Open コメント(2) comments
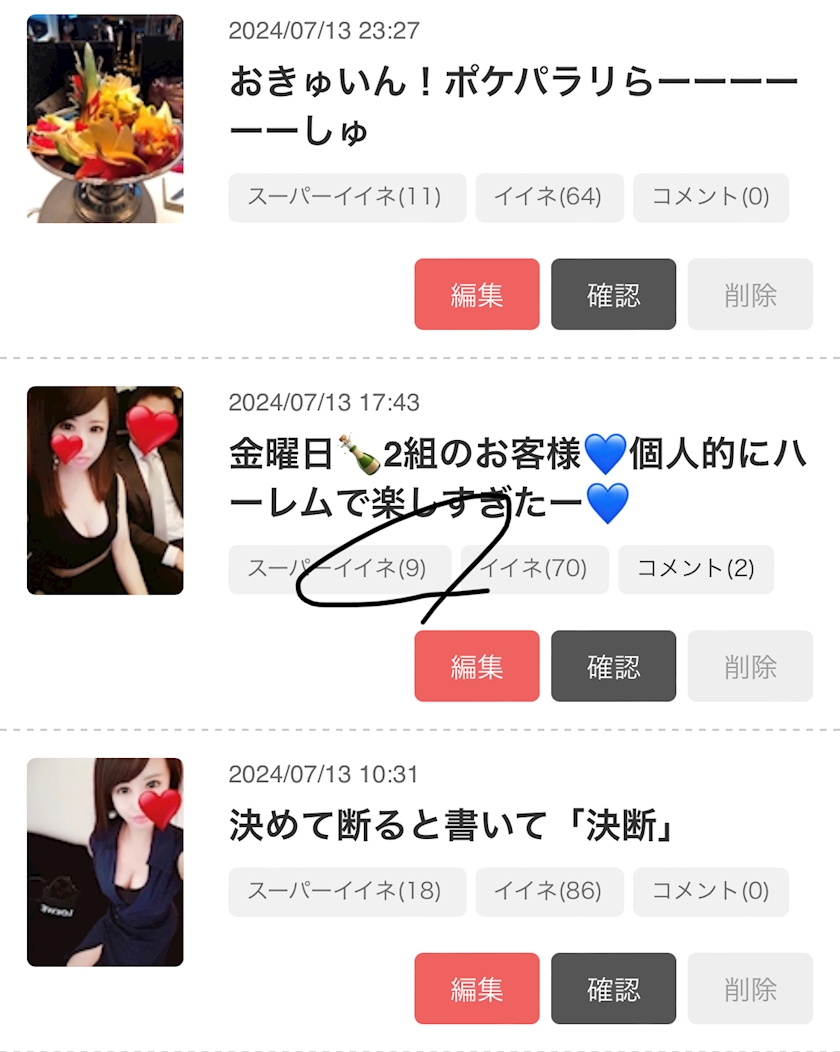 (x=696, y=570)
